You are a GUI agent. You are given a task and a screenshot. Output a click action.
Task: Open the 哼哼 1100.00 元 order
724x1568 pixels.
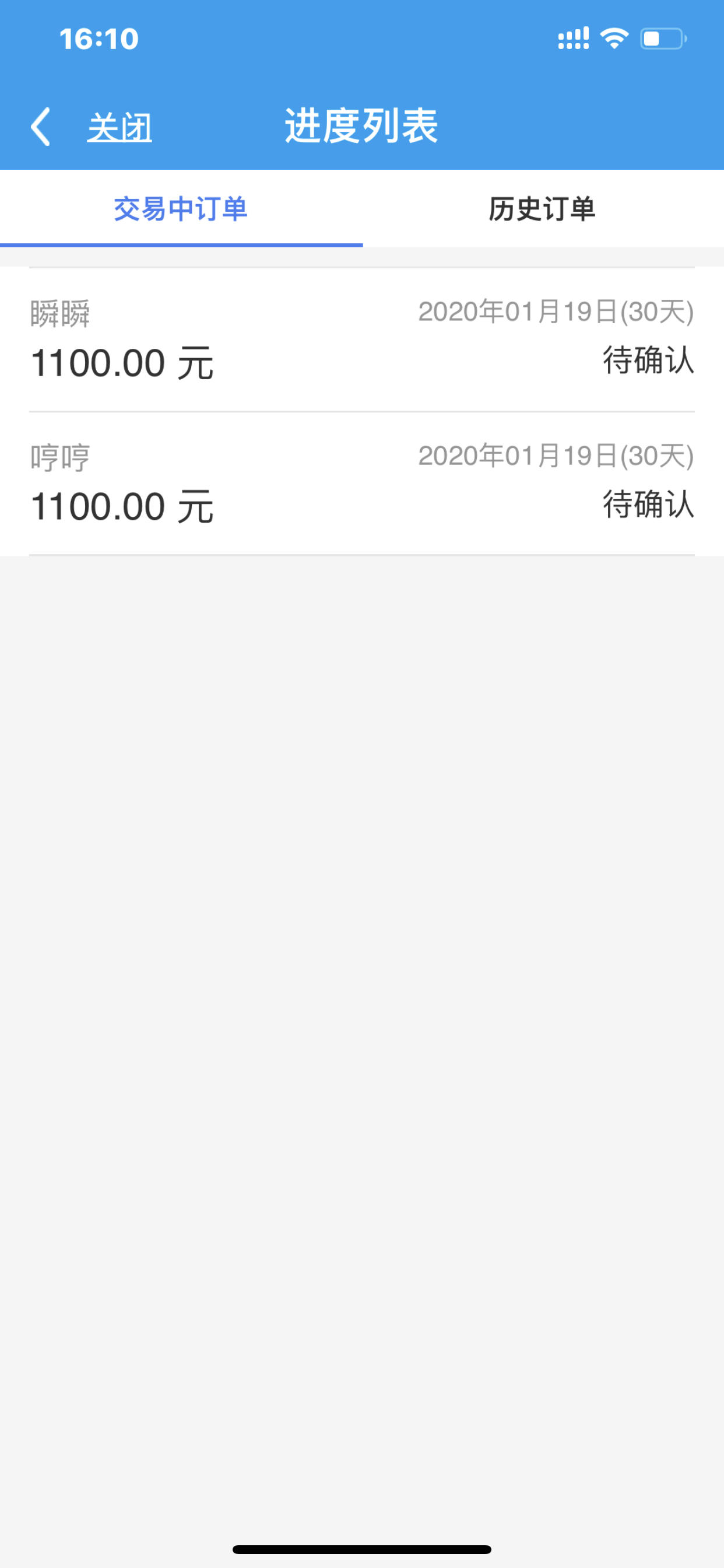(x=362, y=484)
